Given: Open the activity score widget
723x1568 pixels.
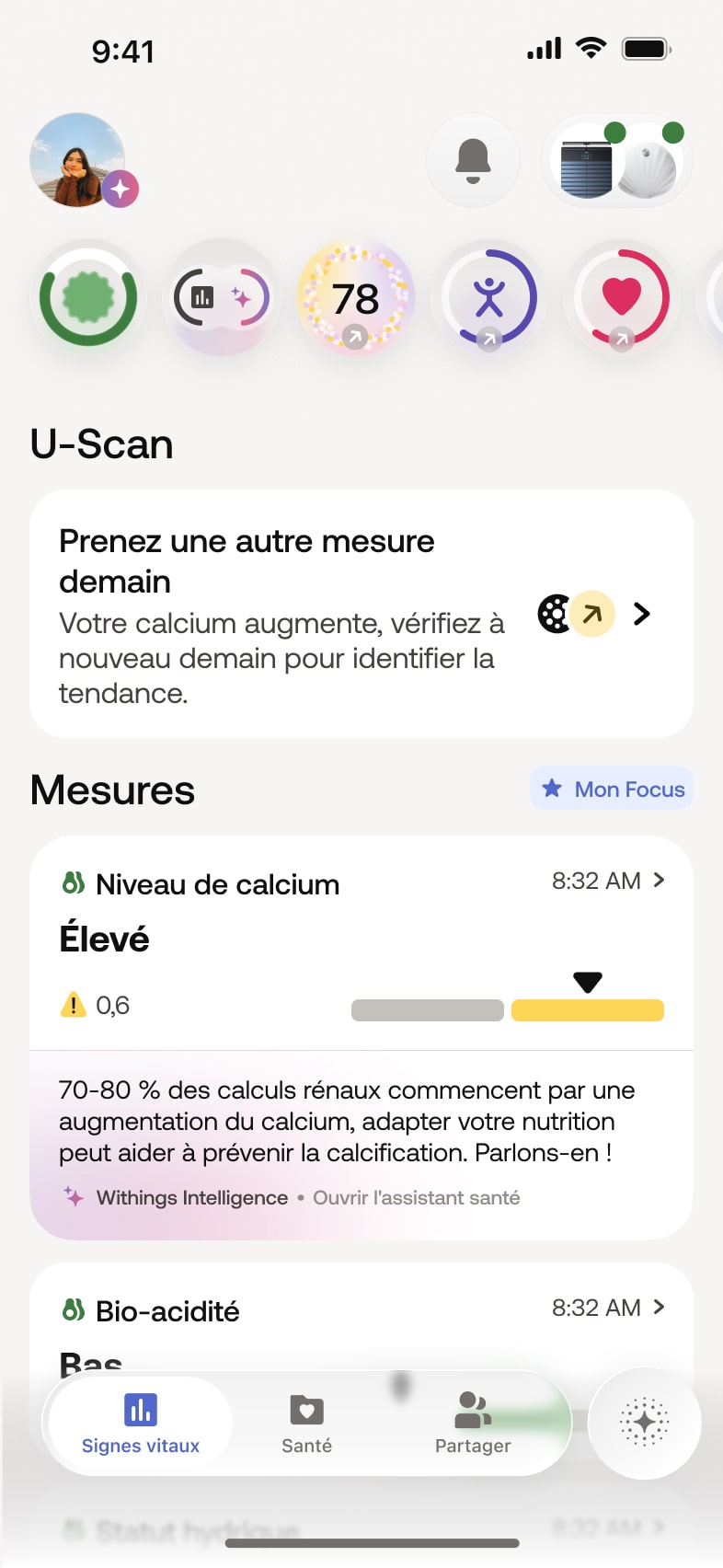Looking at the screenshot, I should point(488,297).
